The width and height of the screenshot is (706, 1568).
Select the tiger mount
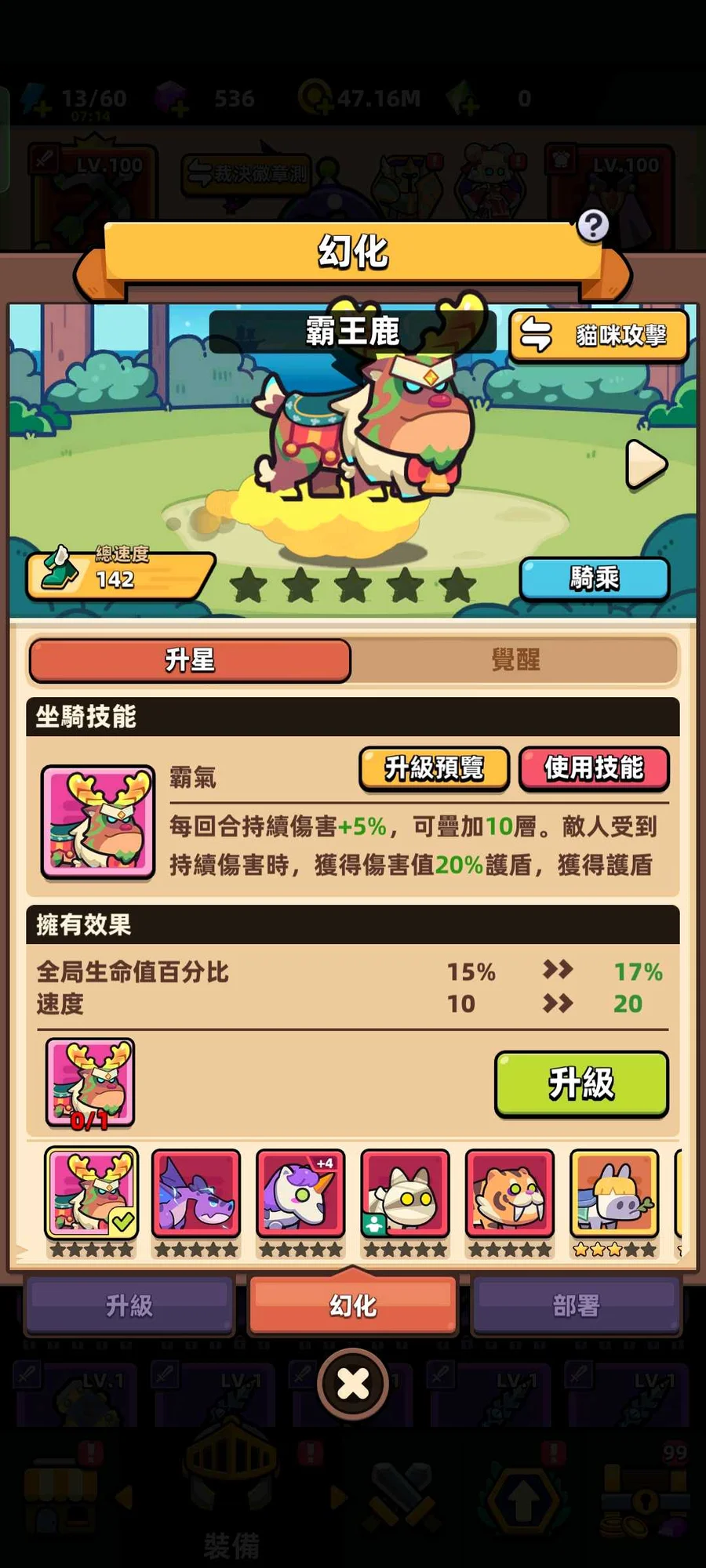[x=510, y=1192]
